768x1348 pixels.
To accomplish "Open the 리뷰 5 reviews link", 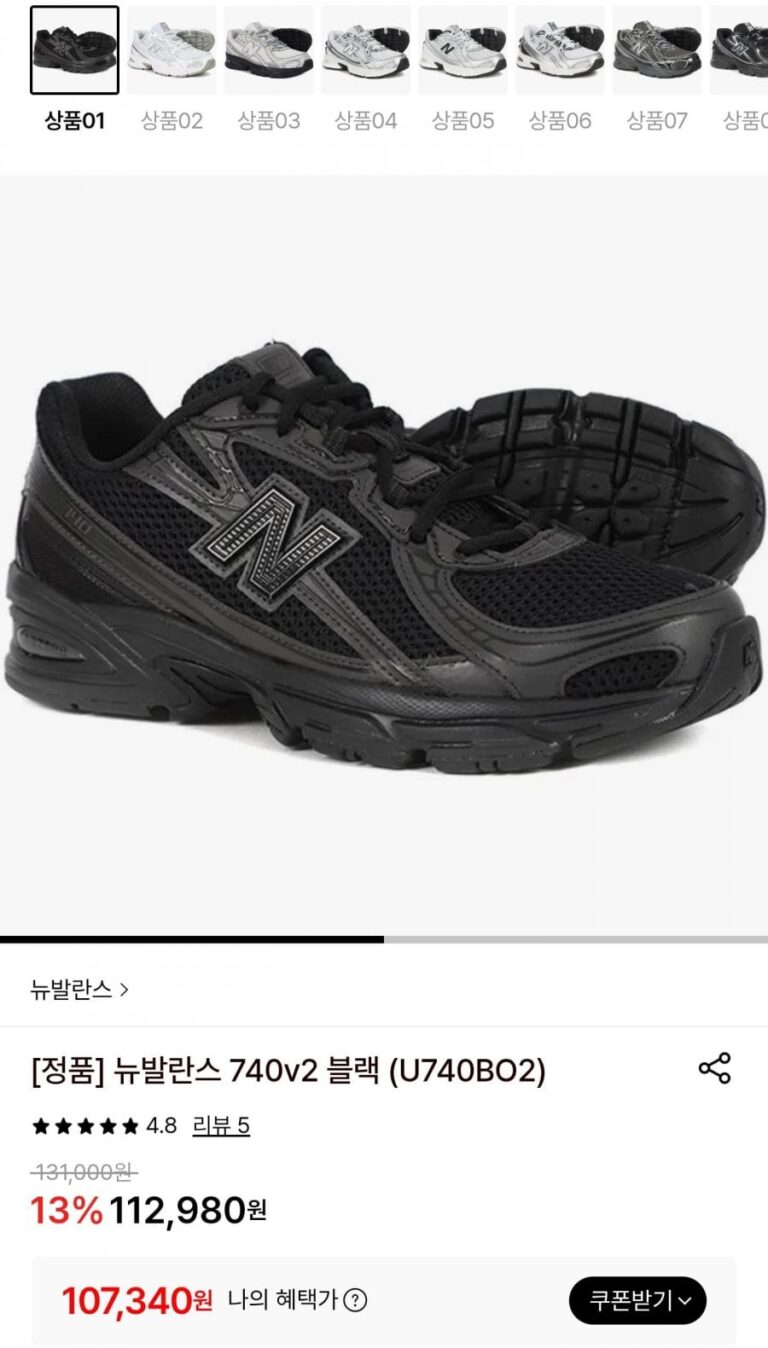I will (x=221, y=1126).
